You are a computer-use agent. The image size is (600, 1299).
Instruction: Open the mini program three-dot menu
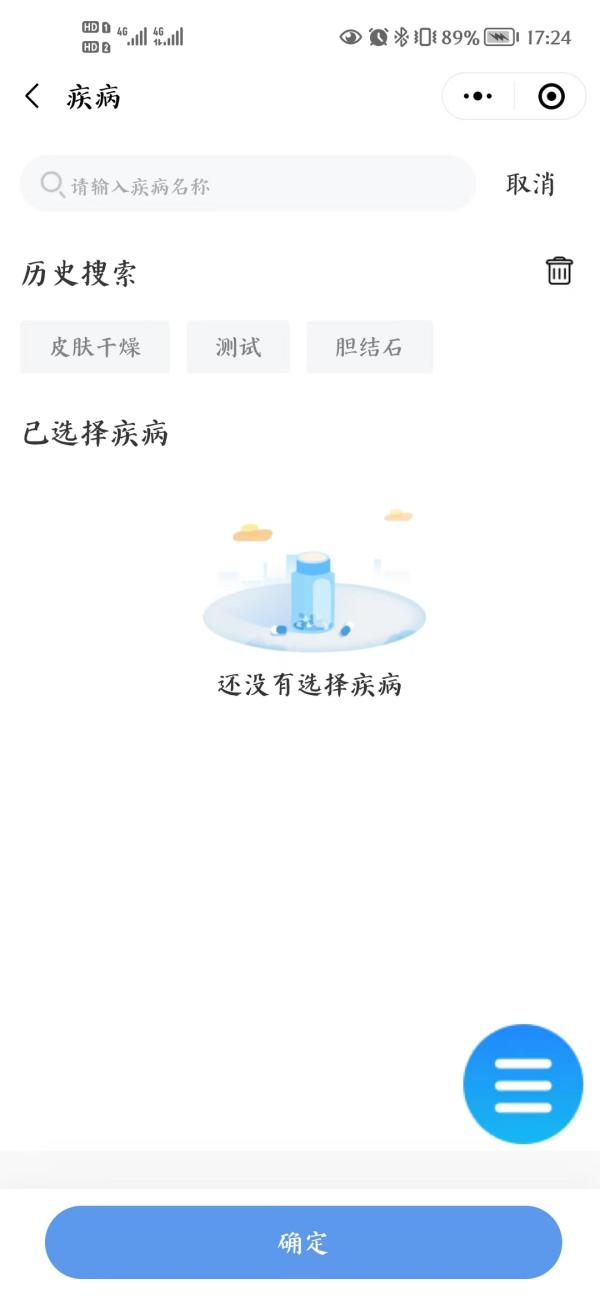(479, 96)
